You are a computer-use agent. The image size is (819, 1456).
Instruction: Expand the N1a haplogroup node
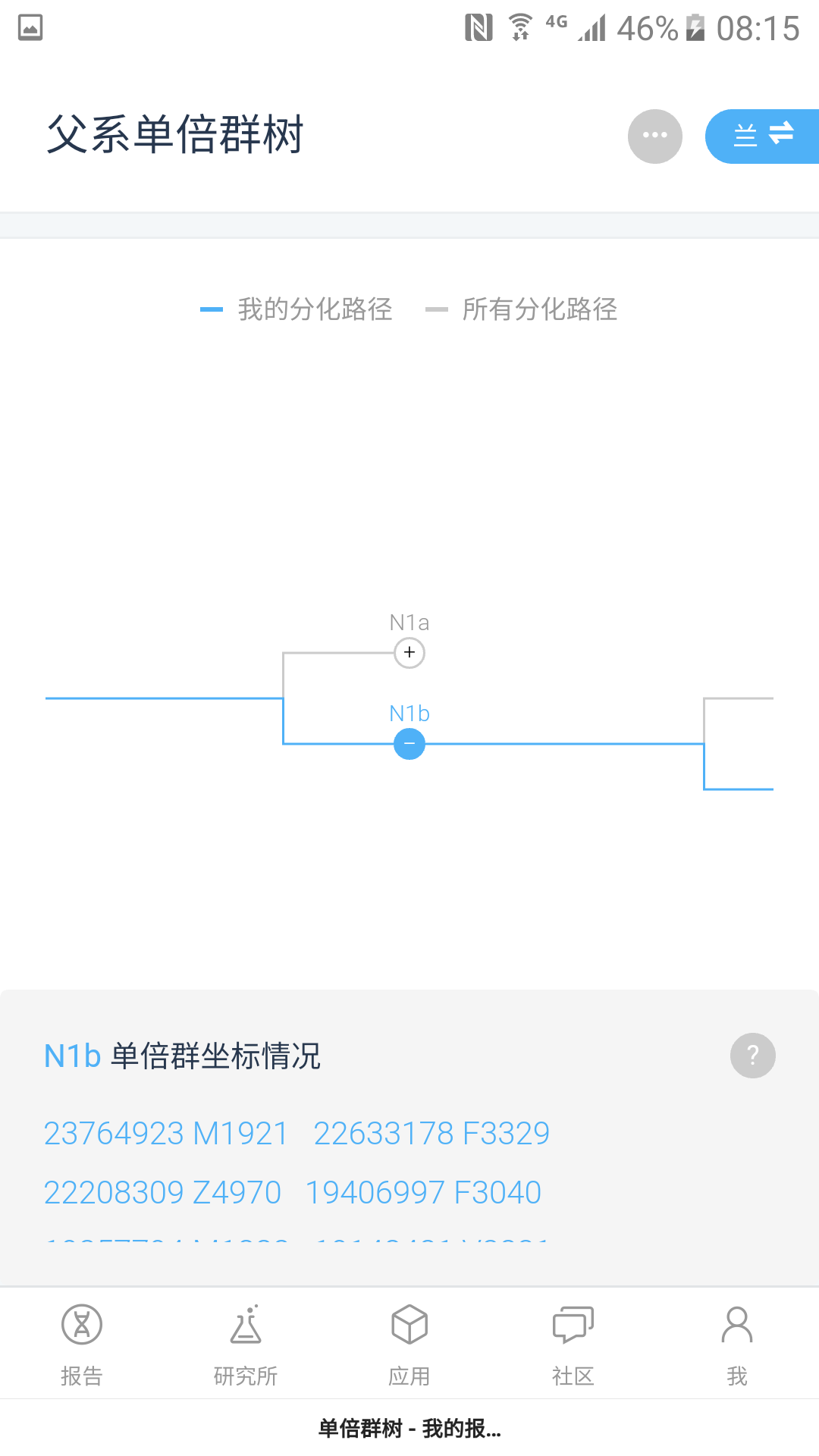tap(409, 653)
